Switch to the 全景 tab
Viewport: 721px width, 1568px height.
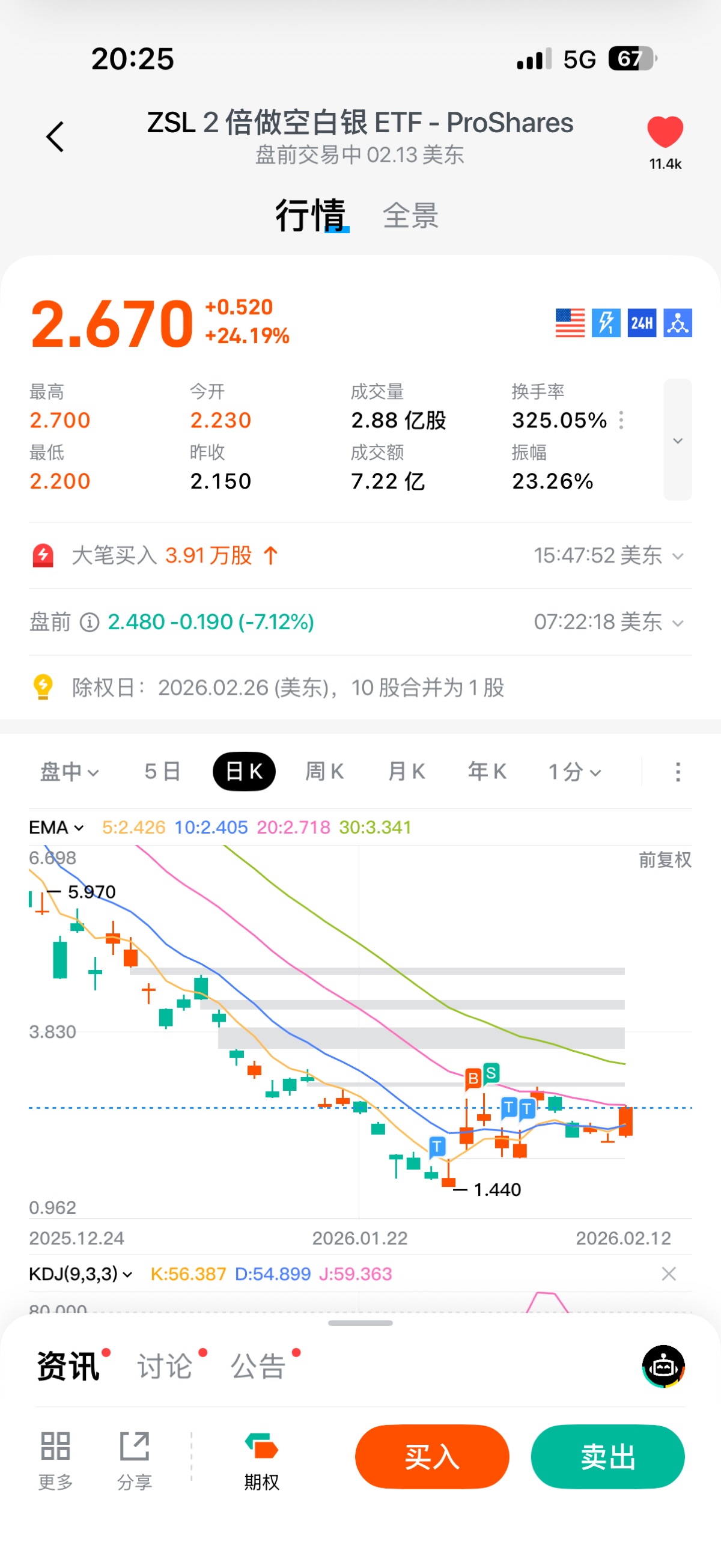click(x=410, y=216)
